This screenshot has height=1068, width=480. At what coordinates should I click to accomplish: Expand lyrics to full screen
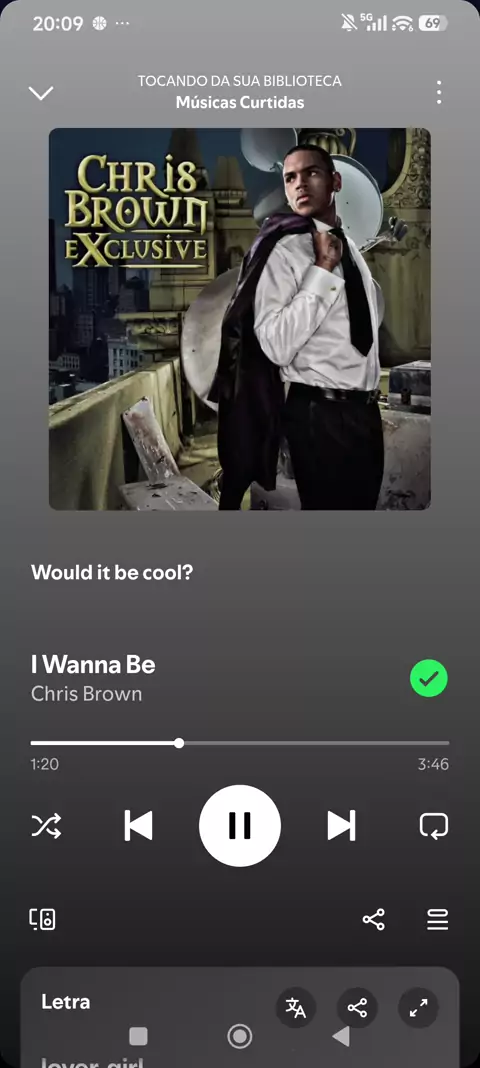[418, 1007]
